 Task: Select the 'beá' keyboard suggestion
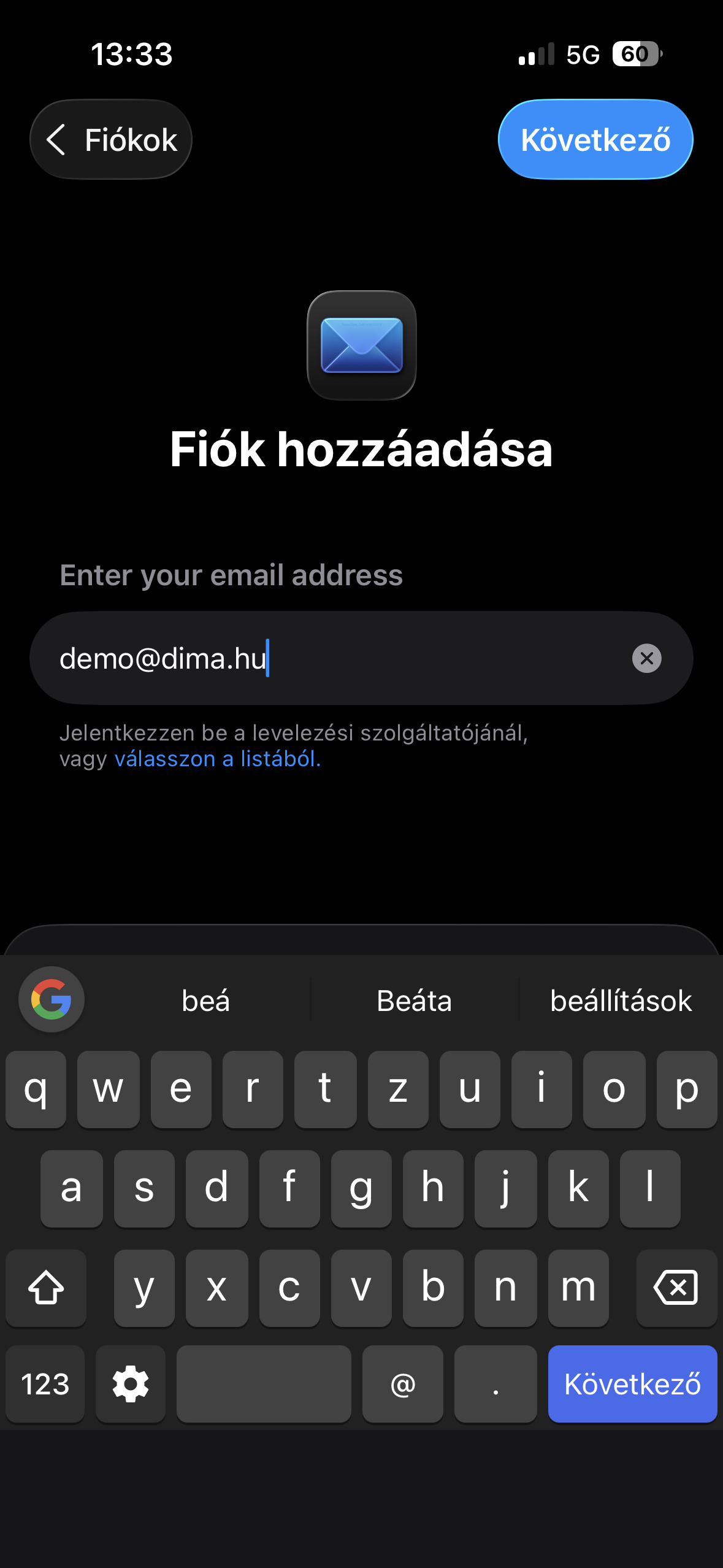[x=205, y=1001]
